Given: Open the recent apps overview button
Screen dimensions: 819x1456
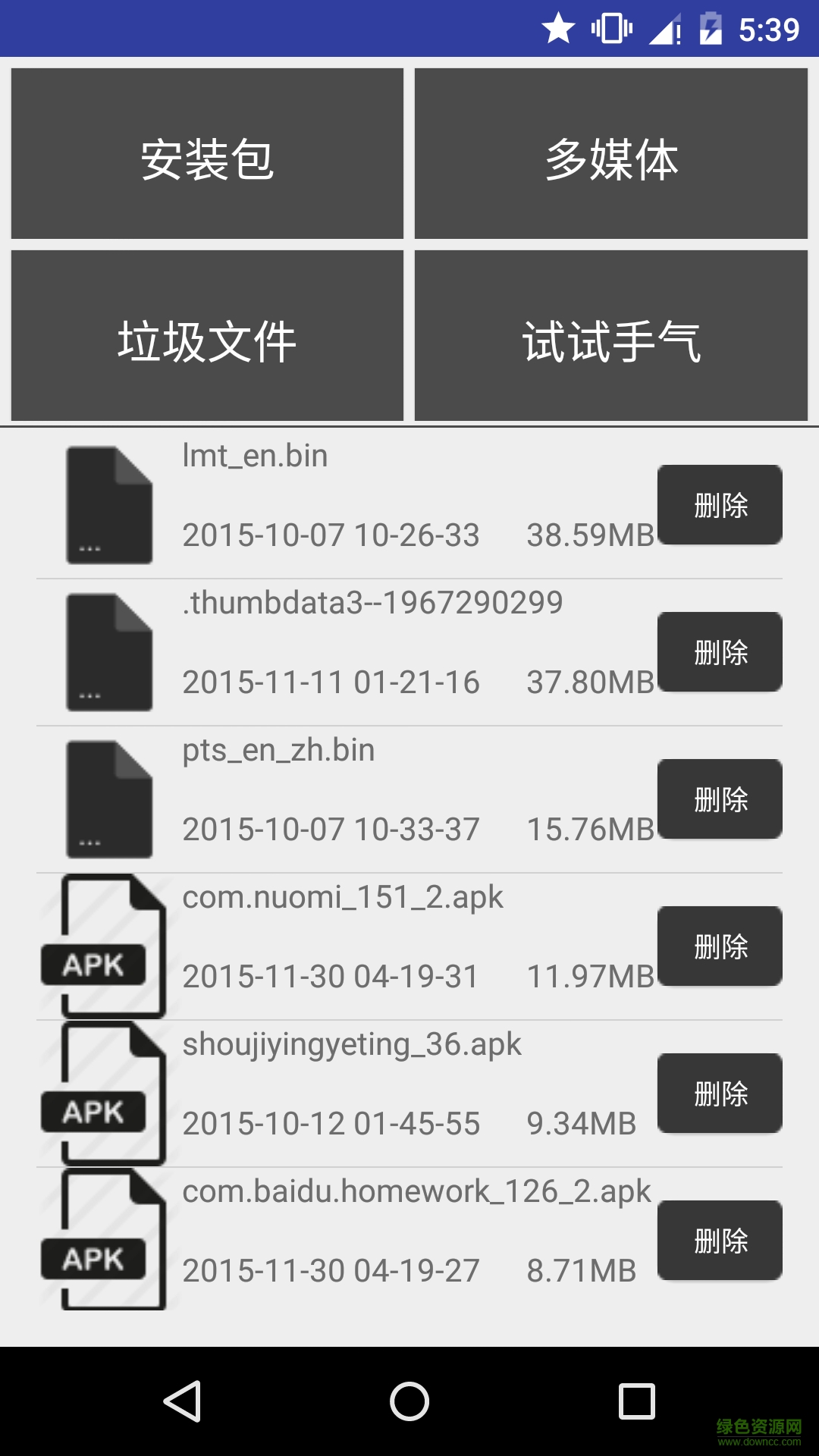Looking at the screenshot, I should tap(634, 1401).
